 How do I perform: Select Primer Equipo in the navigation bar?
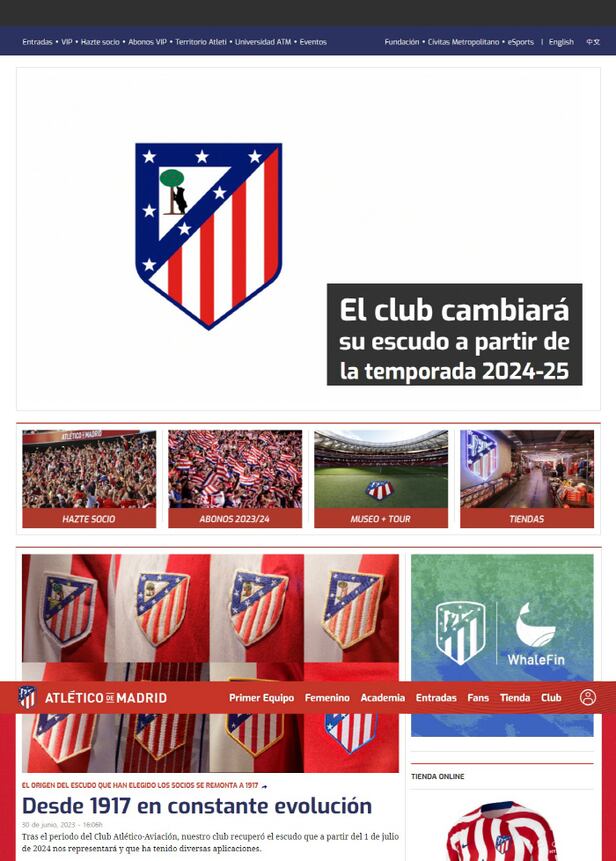(x=261, y=698)
